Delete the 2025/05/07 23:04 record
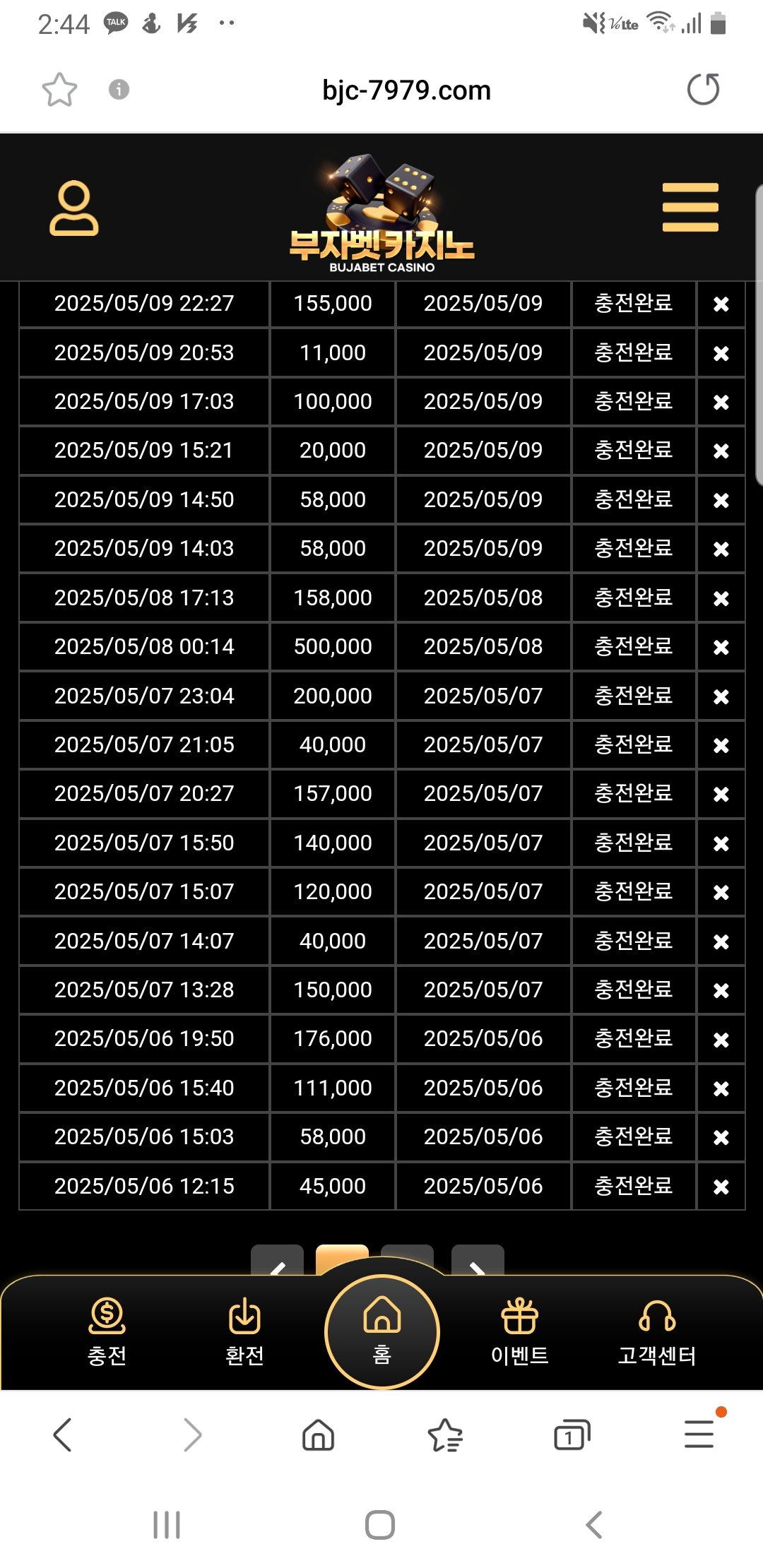Image resolution: width=763 pixels, height=1568 pixels. [721, 696]
